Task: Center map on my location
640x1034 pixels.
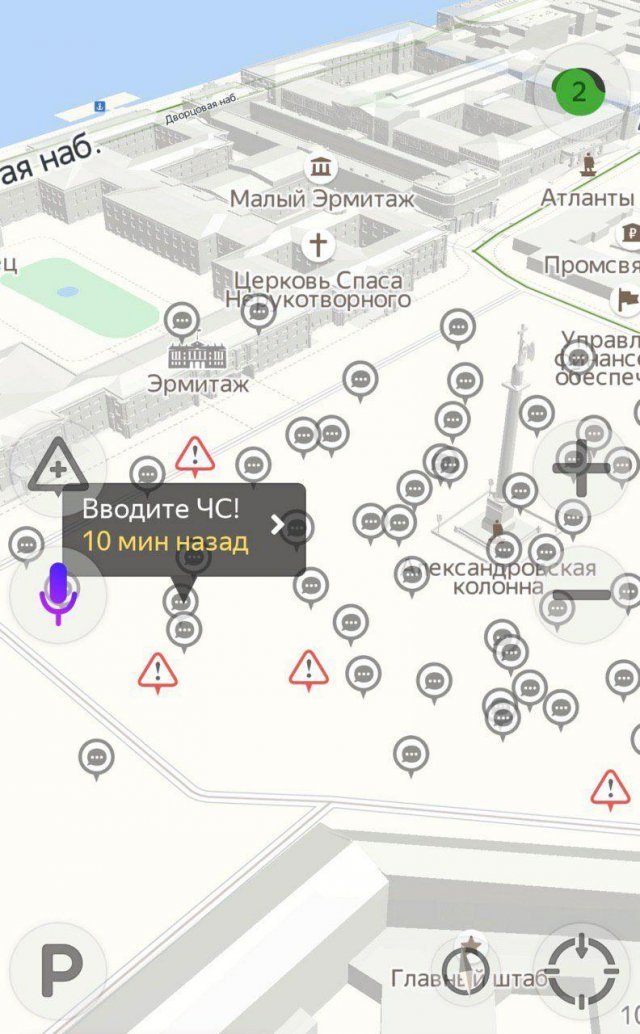Action: tap(581, 970)
